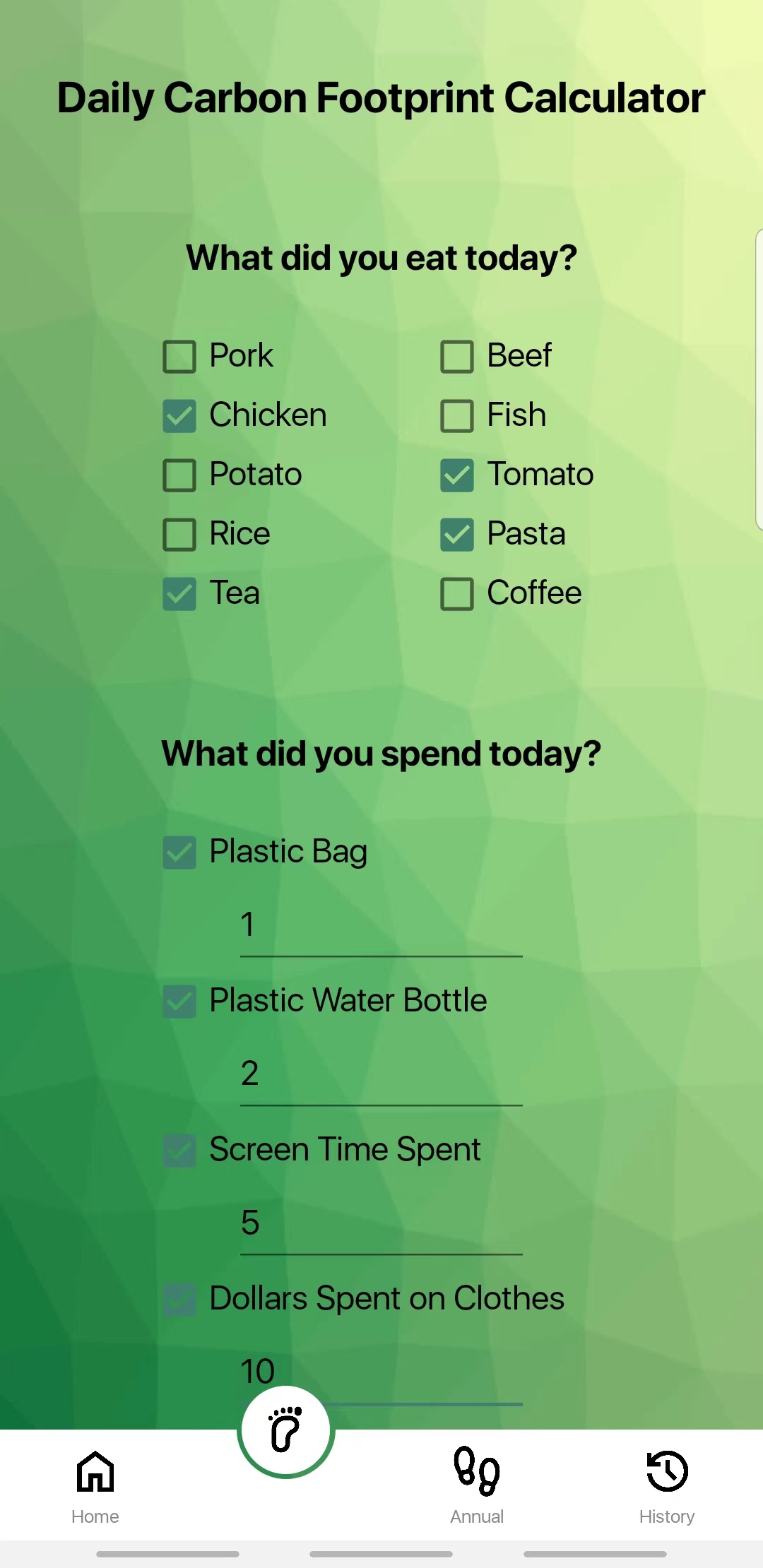The image size is (763, 1568).
Task: Uncheck Pasta in the food list
Action: click(457, 535)
